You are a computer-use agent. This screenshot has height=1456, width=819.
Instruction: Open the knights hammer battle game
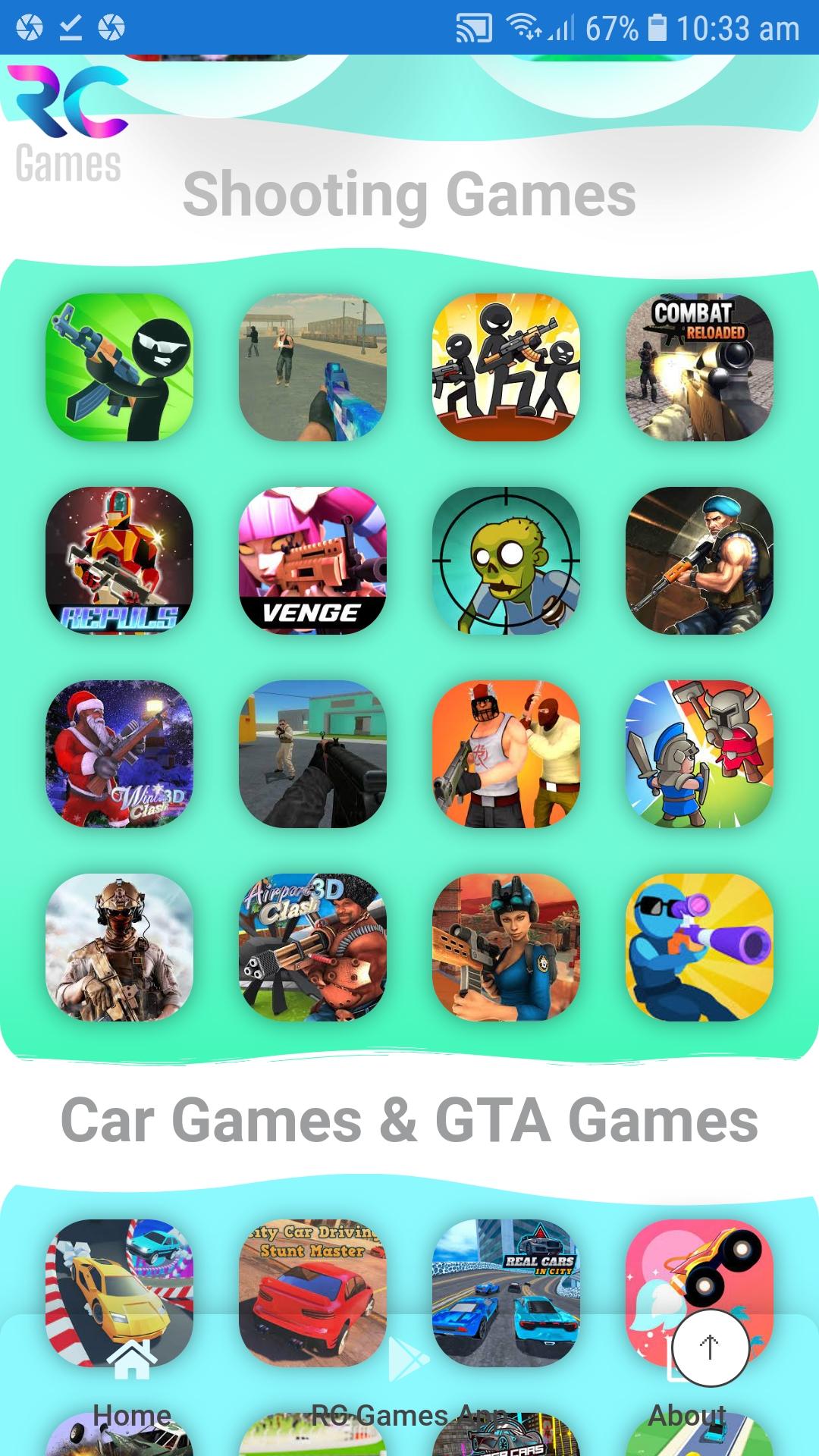click(x=699, y=754)
